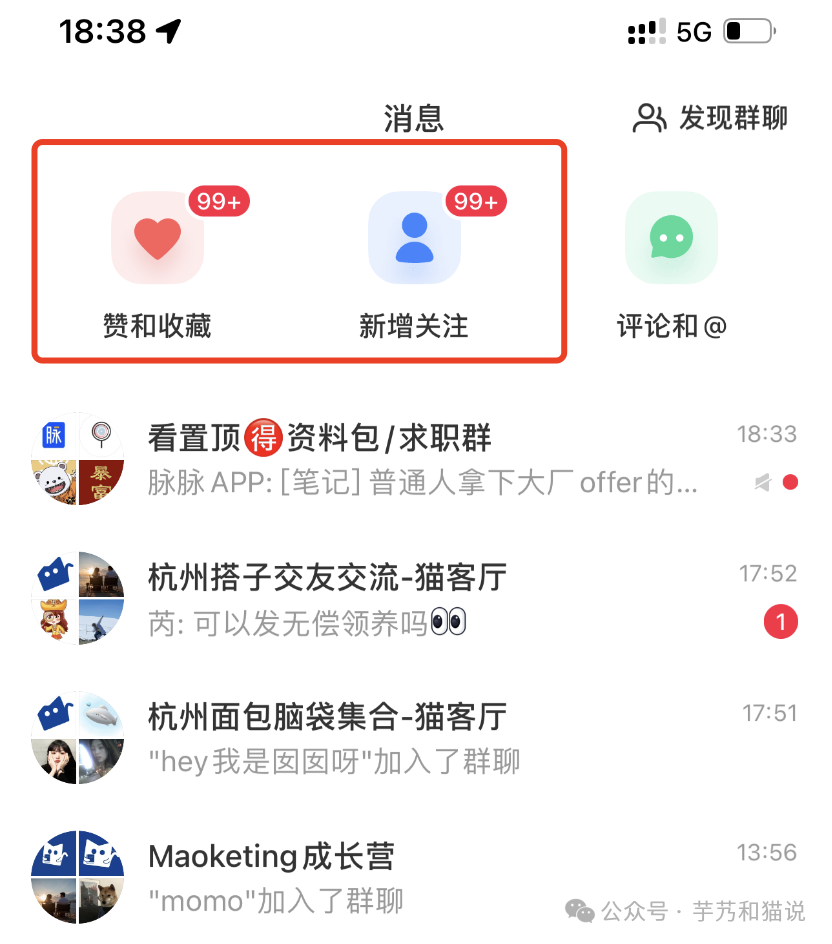Tap the 发现群聊 people icon
Screen dimensions: 832x944
(x=649, y=118)
